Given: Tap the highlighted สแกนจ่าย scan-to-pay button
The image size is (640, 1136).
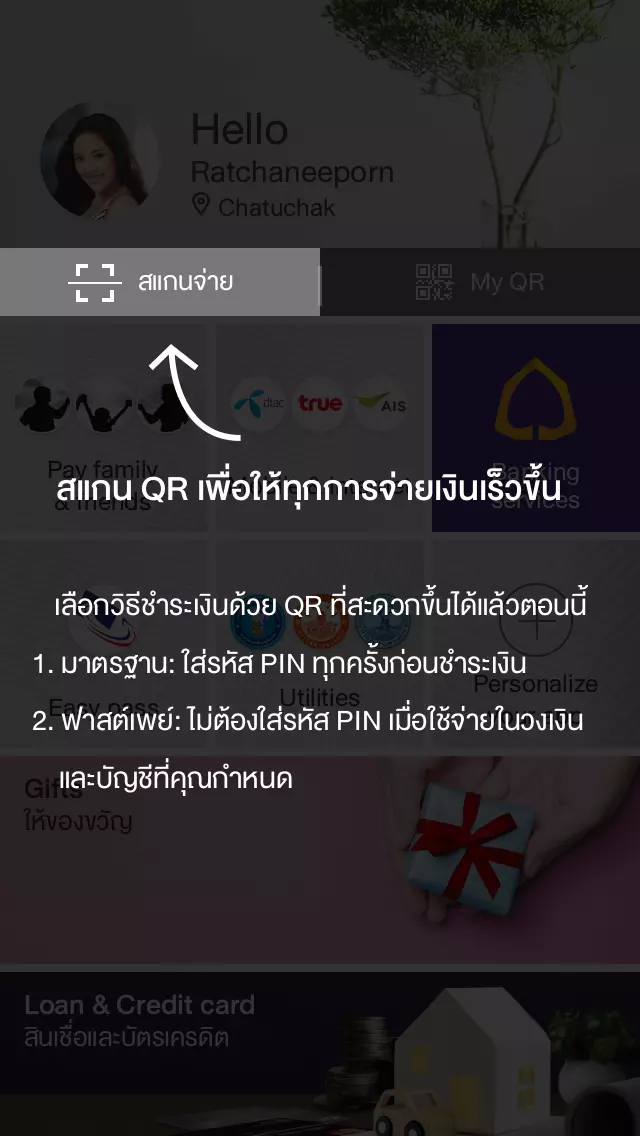Looking at the screenshot, I should coord(160,282).
